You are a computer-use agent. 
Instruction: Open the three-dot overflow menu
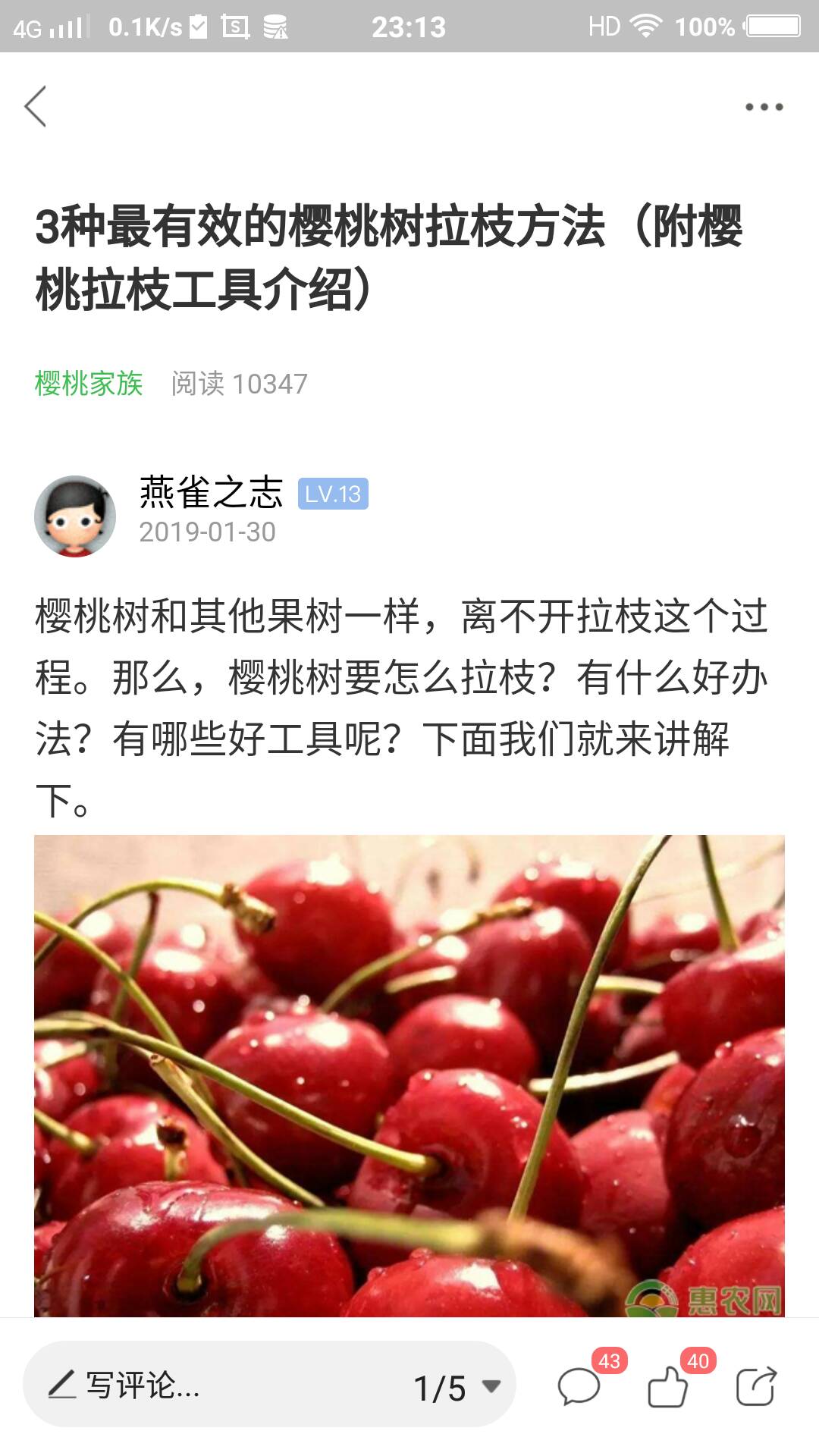click(764, 107)
